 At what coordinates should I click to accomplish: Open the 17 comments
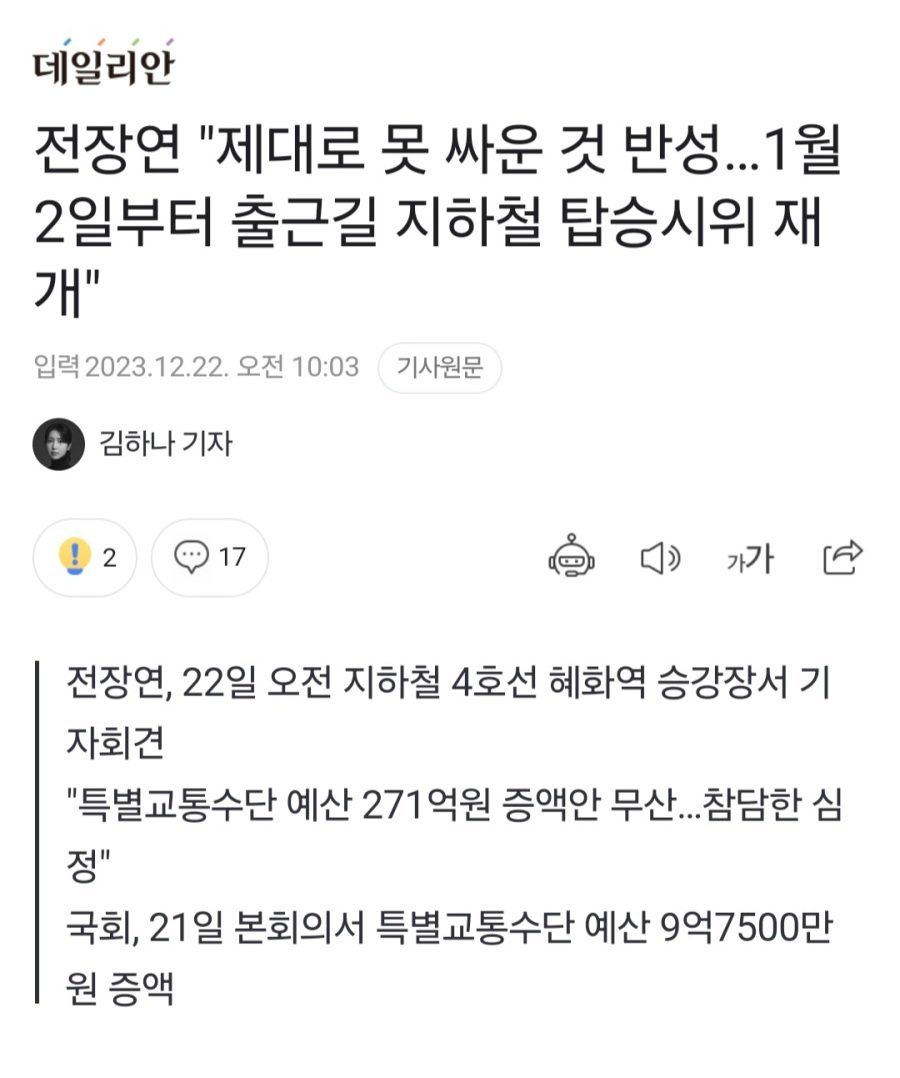pyautogui.click(x=210, y=557)
